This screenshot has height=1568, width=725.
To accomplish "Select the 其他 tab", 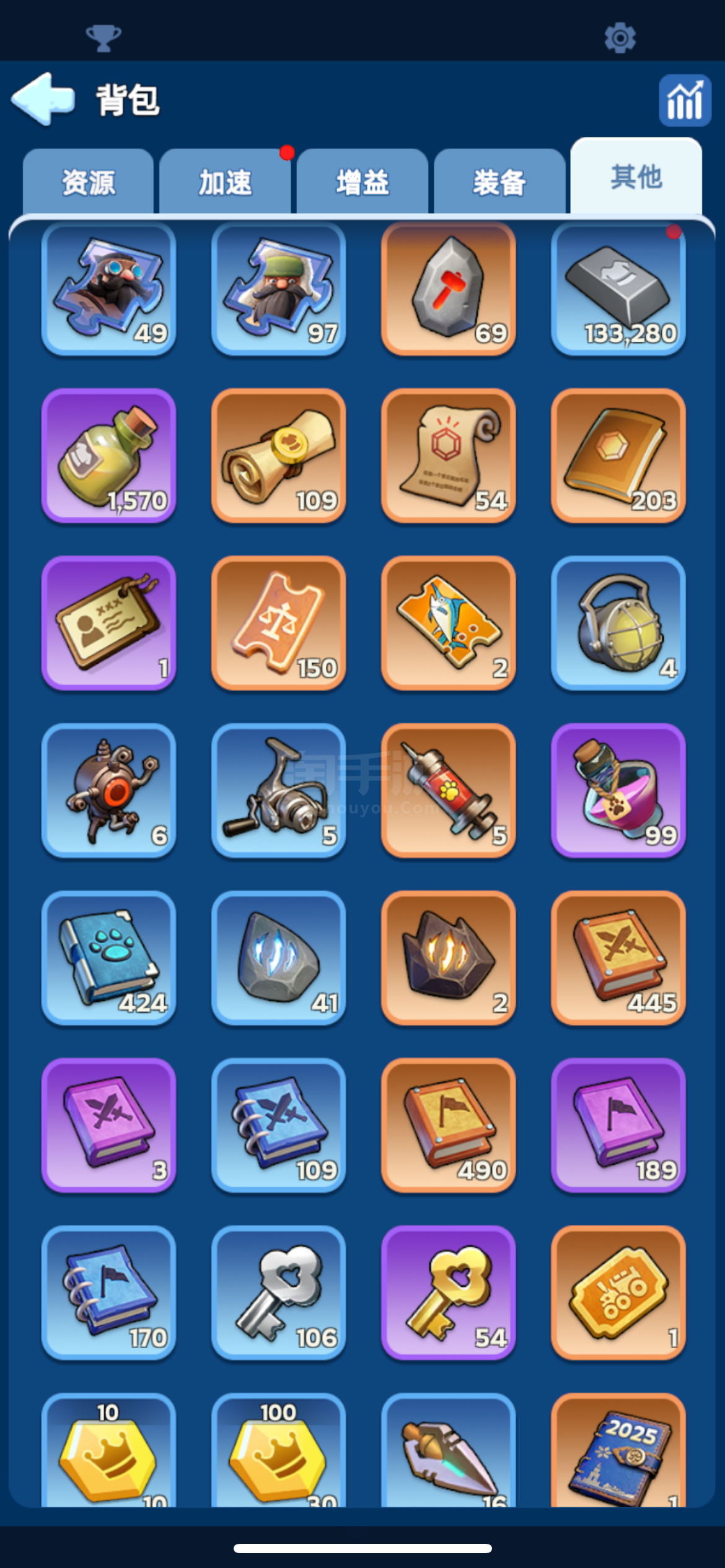I will 636,177.
